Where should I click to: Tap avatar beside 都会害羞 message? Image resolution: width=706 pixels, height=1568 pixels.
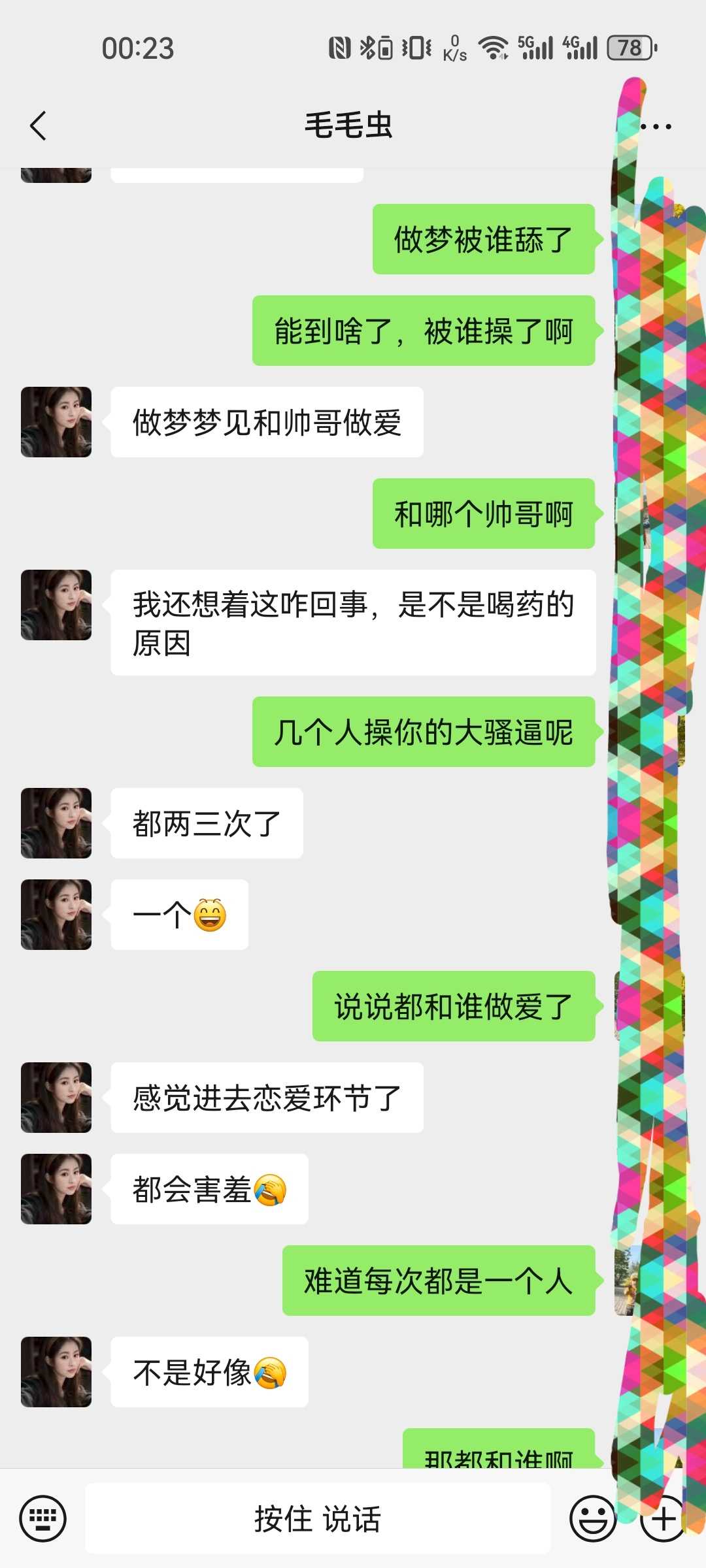tap(56, 1189)
